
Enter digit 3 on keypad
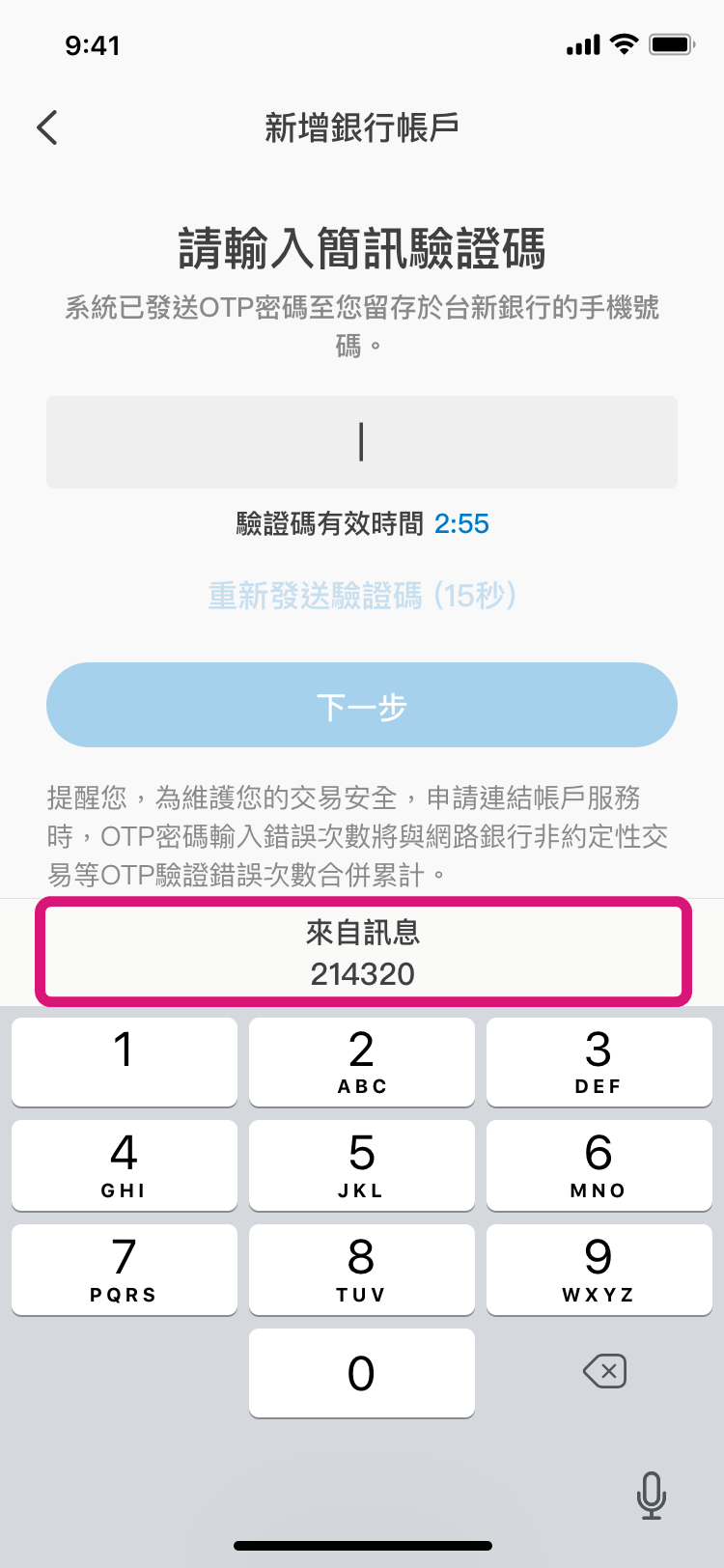599,1061
